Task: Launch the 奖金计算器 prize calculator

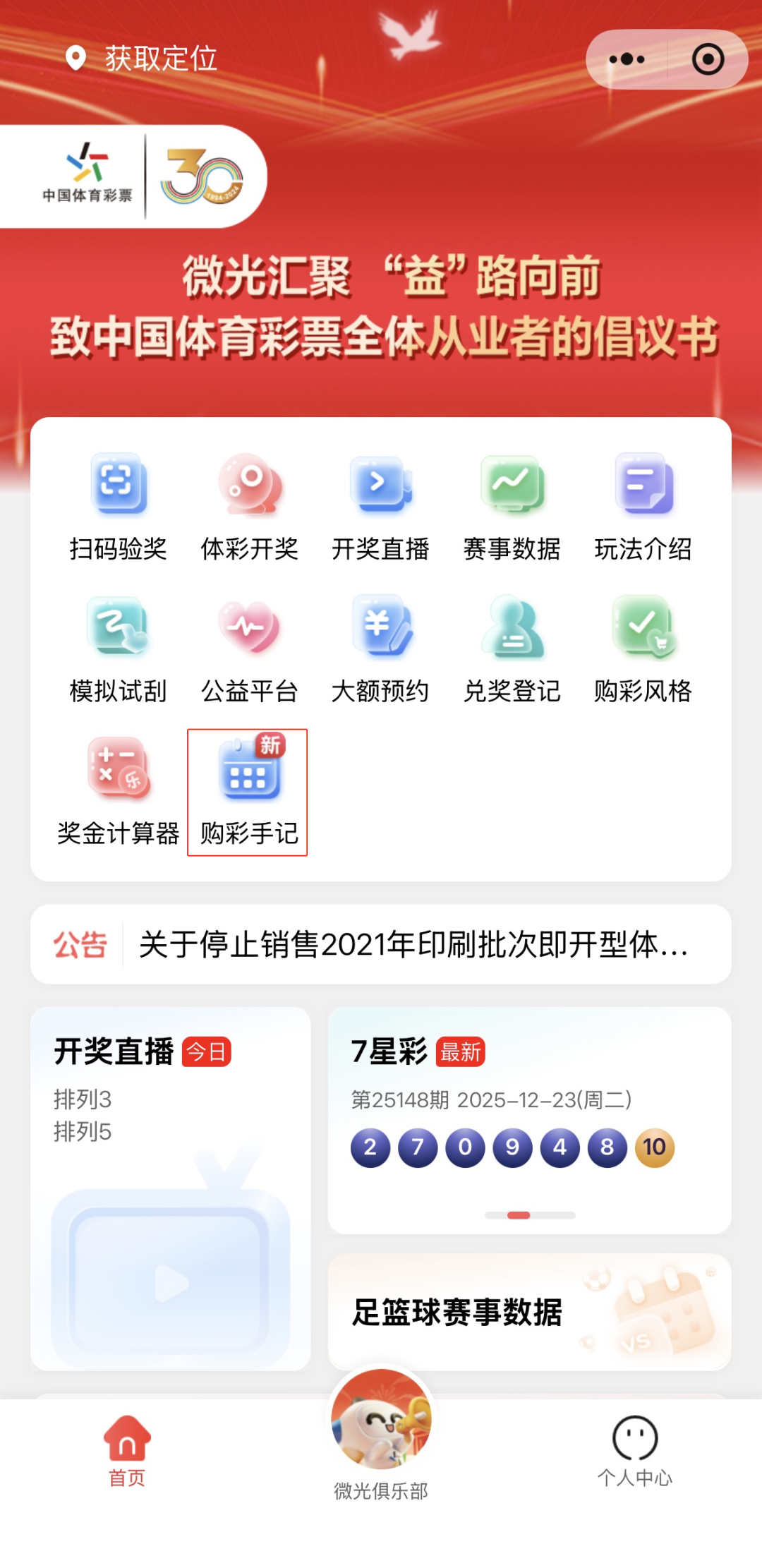Action: tap(118, 792)
